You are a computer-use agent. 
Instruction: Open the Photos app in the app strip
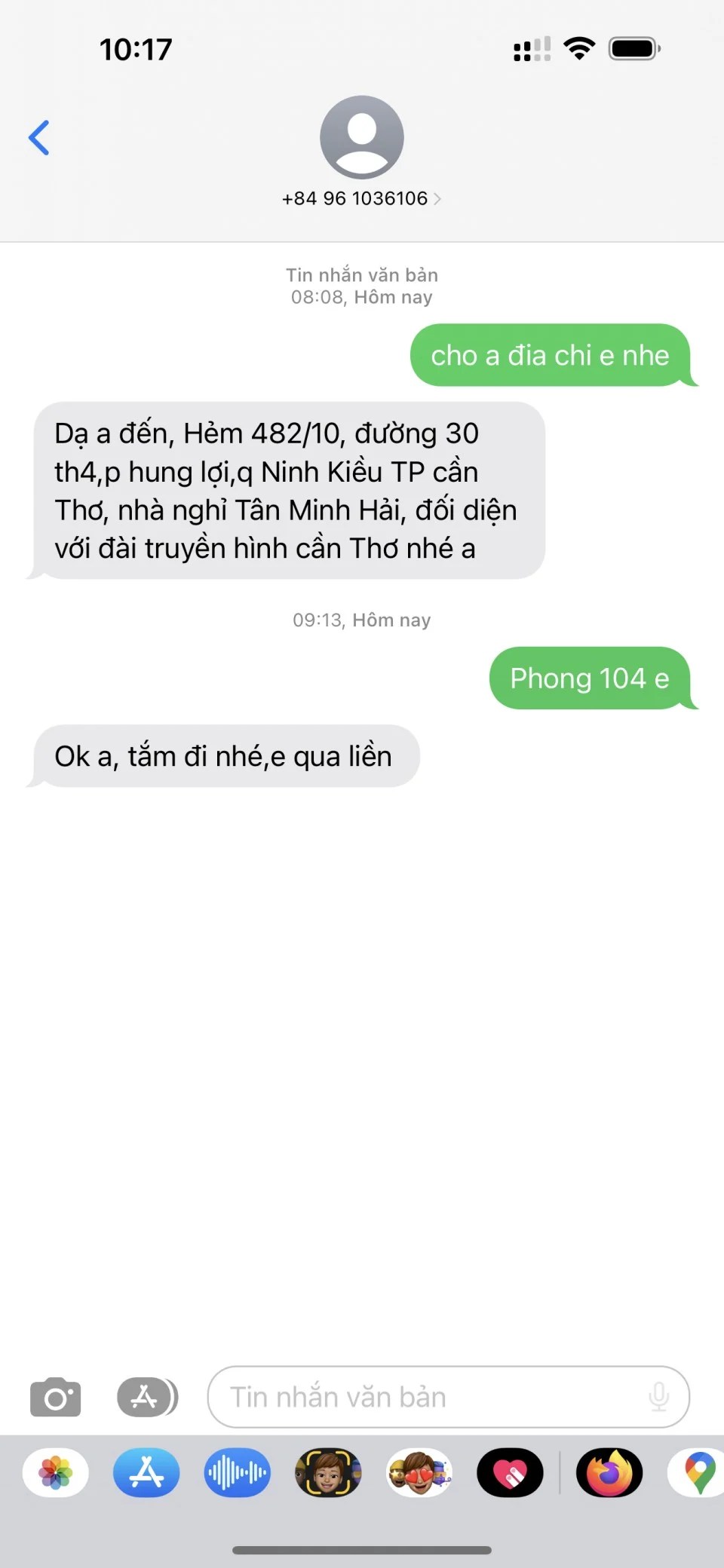coord(56,1472)
